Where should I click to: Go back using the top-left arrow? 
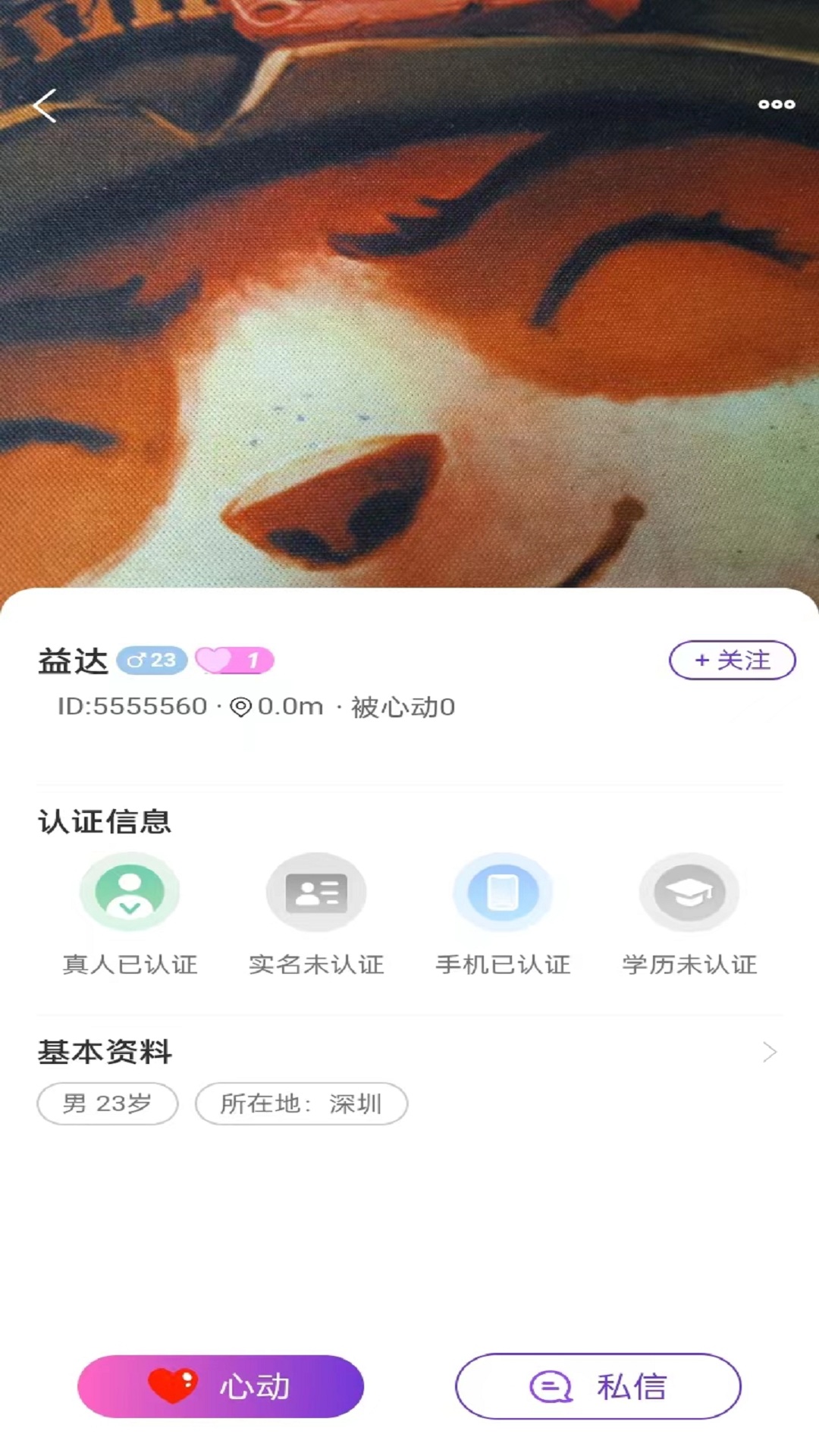pyautogui.click(x=45, y=105)
